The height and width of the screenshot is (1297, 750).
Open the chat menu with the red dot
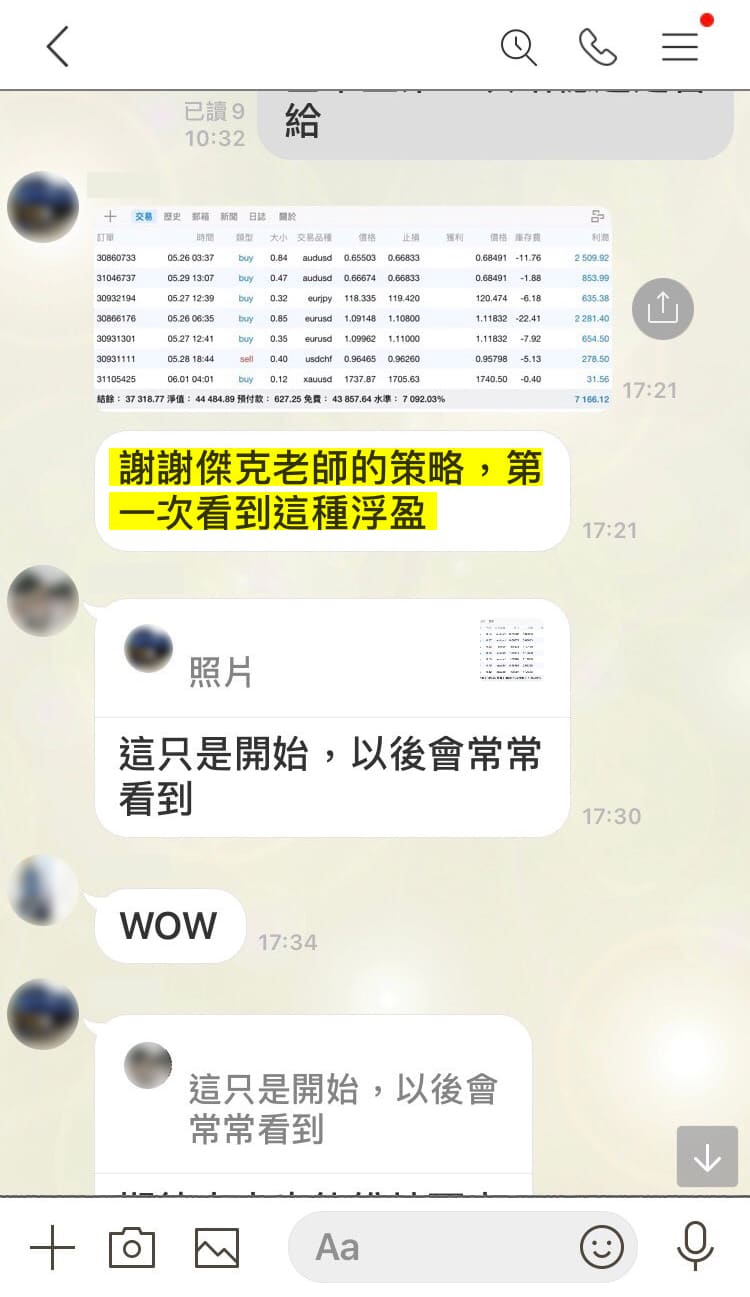pos(681,46)
